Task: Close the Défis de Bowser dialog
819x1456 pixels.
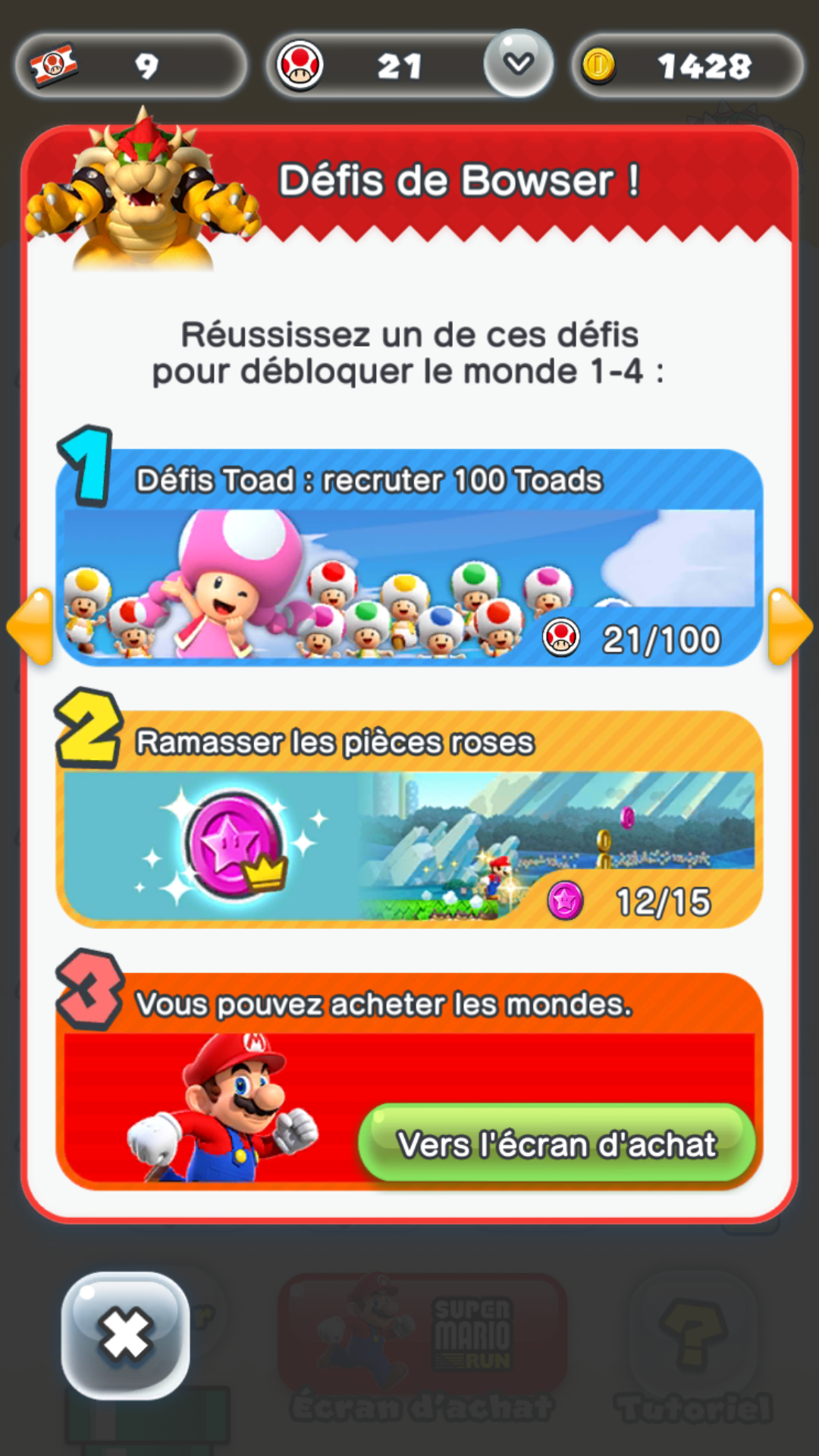Action: [x=125, y=1335]
